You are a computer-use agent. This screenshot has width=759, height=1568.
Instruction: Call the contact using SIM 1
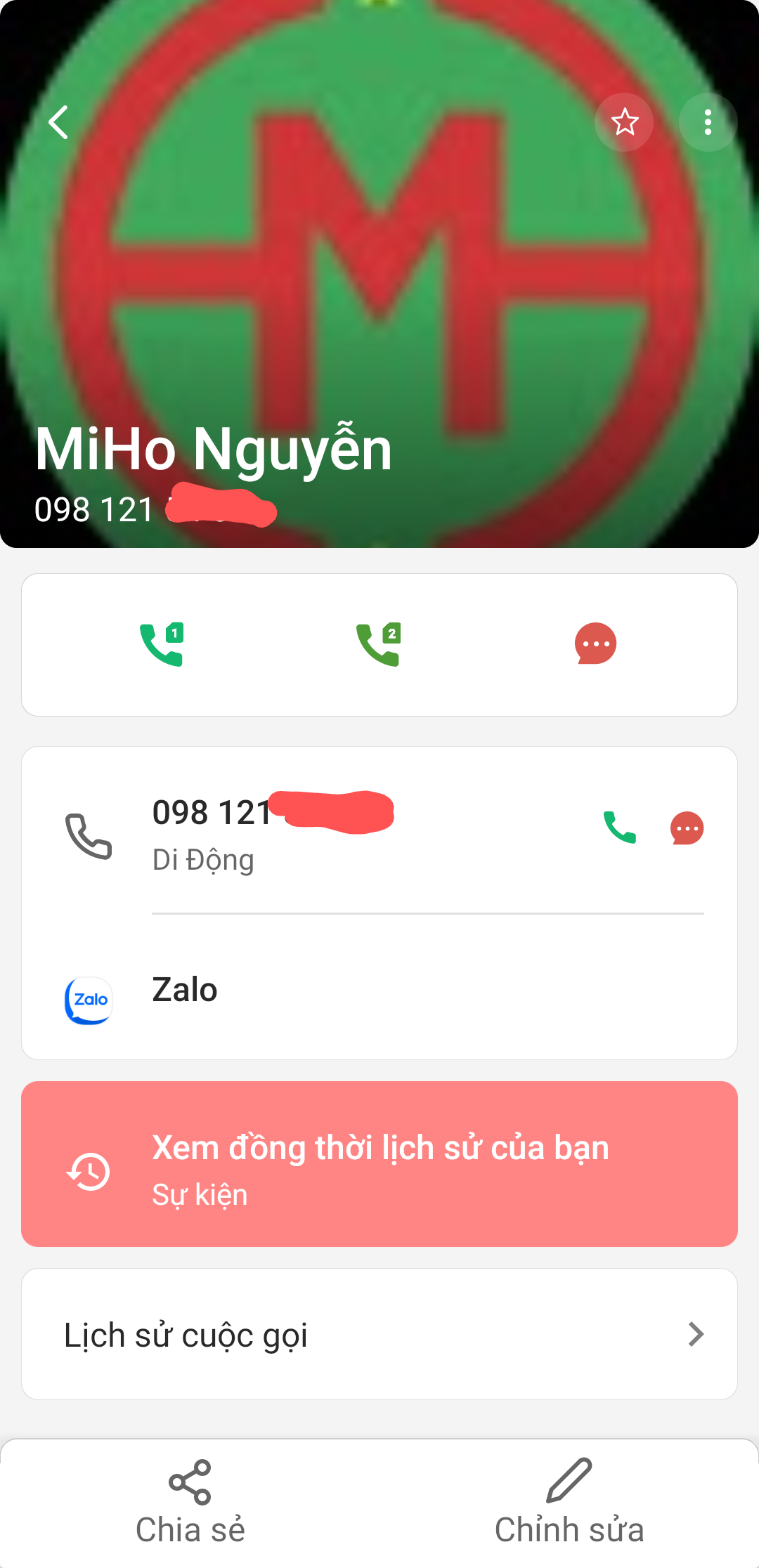tap(162, 644)
